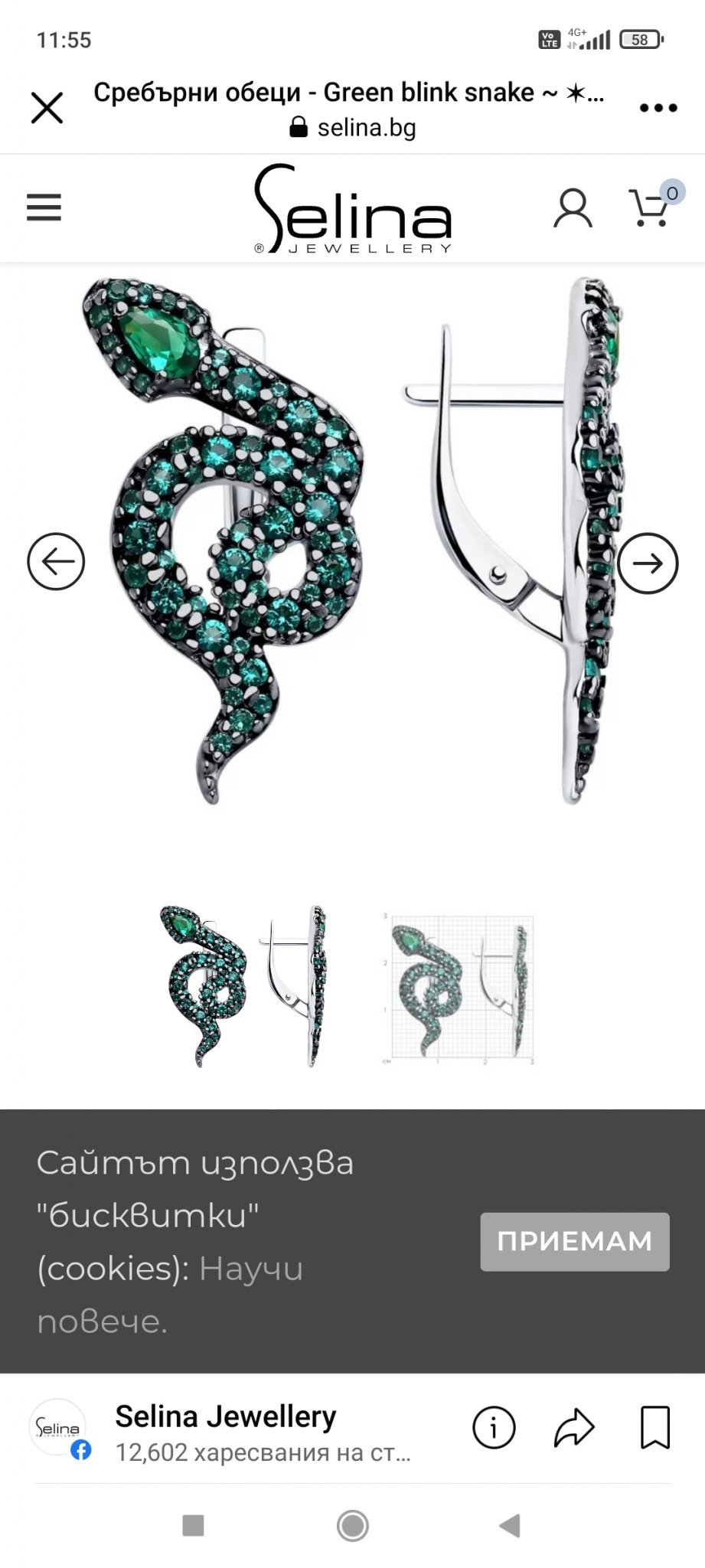
Task: Close the in-app browser
Action: (47, 108)
